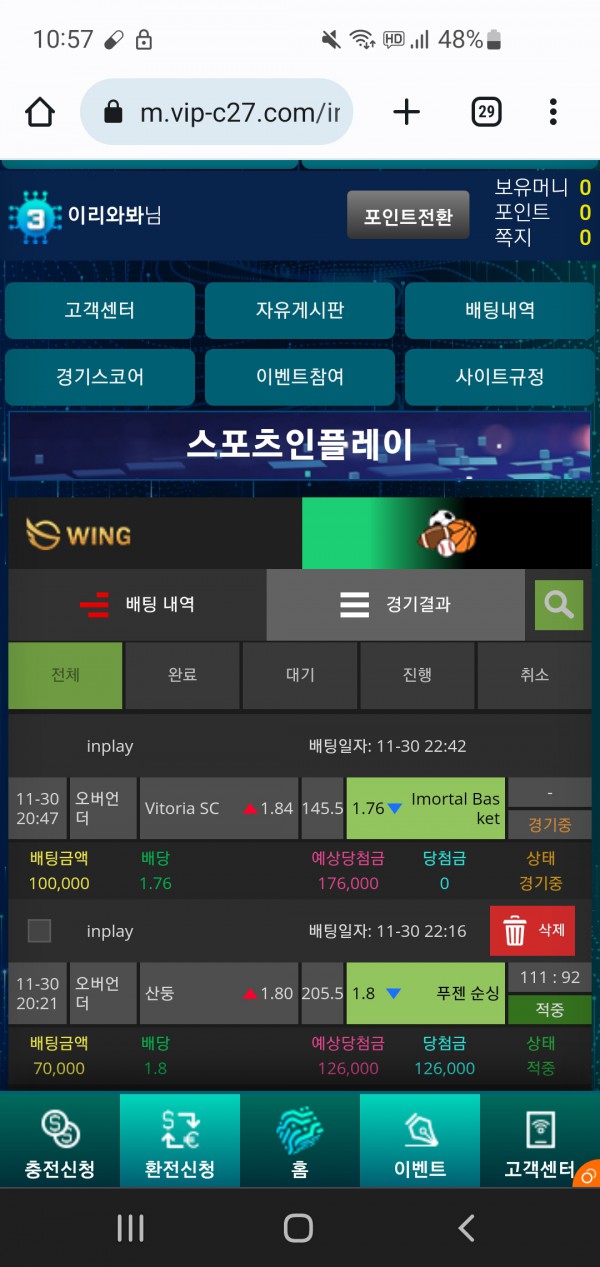Screen dimensions: 600x1267
Task: Open the browser overflow menu
Action: (x=553, y=112)
